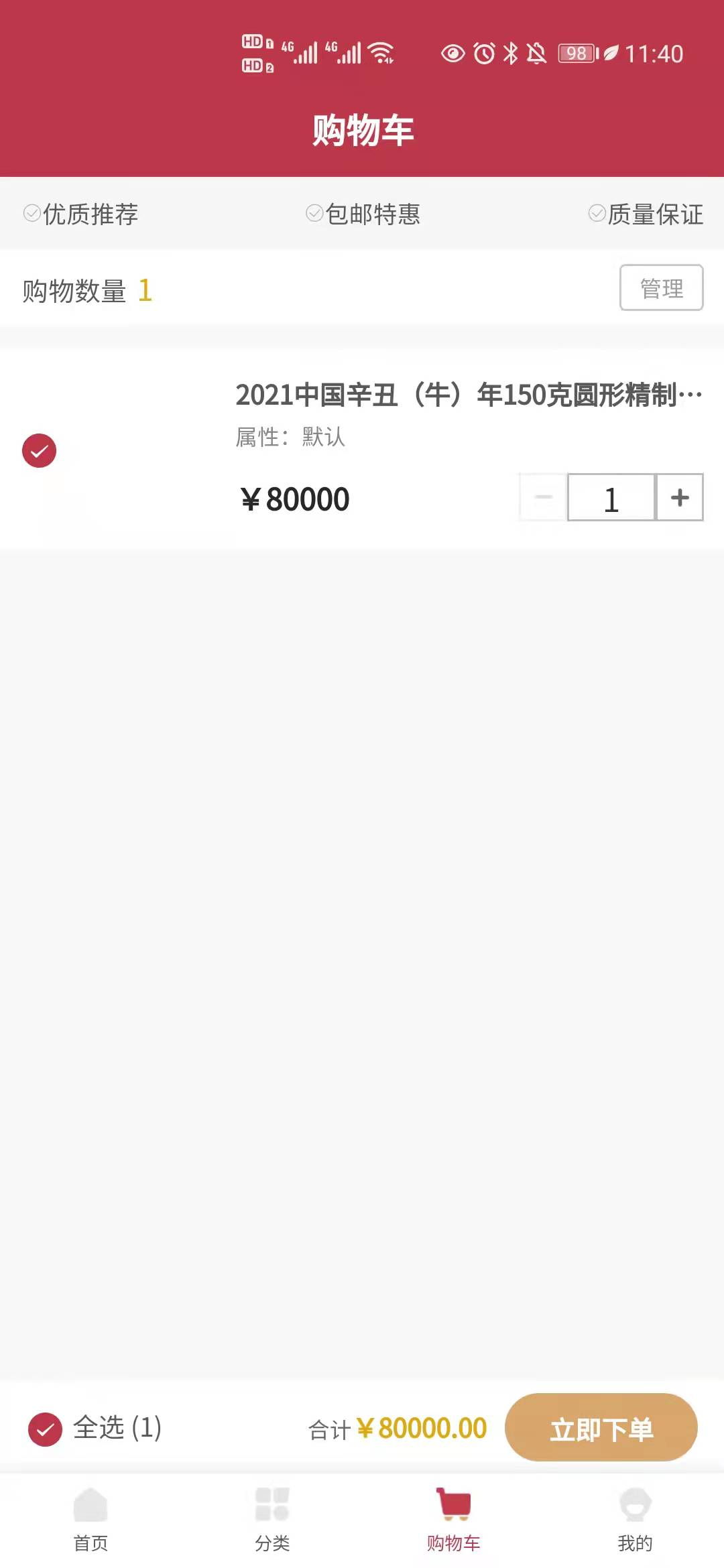
Task: Tap the 管理 manage button
Action: [x=661, y=287]
